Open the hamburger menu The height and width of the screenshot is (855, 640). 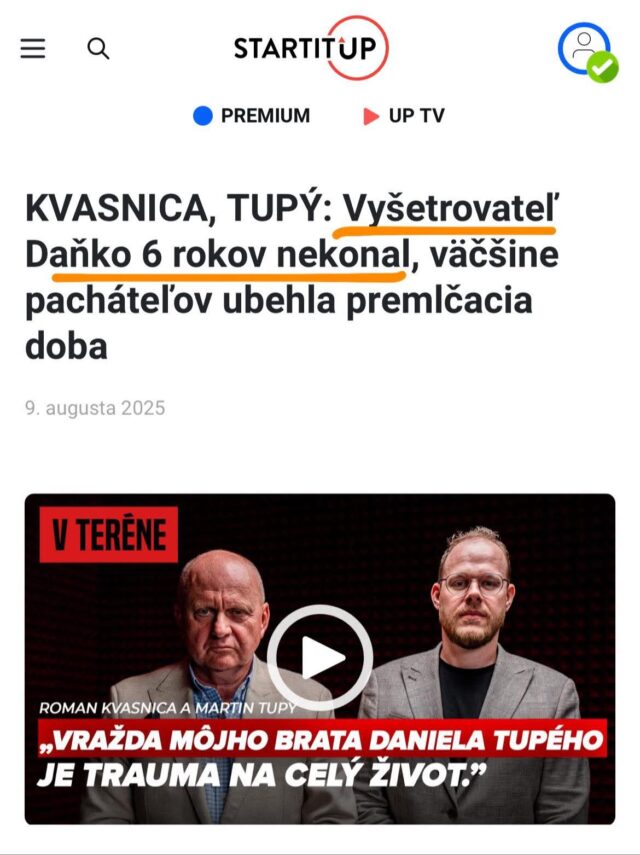(33, 48)
